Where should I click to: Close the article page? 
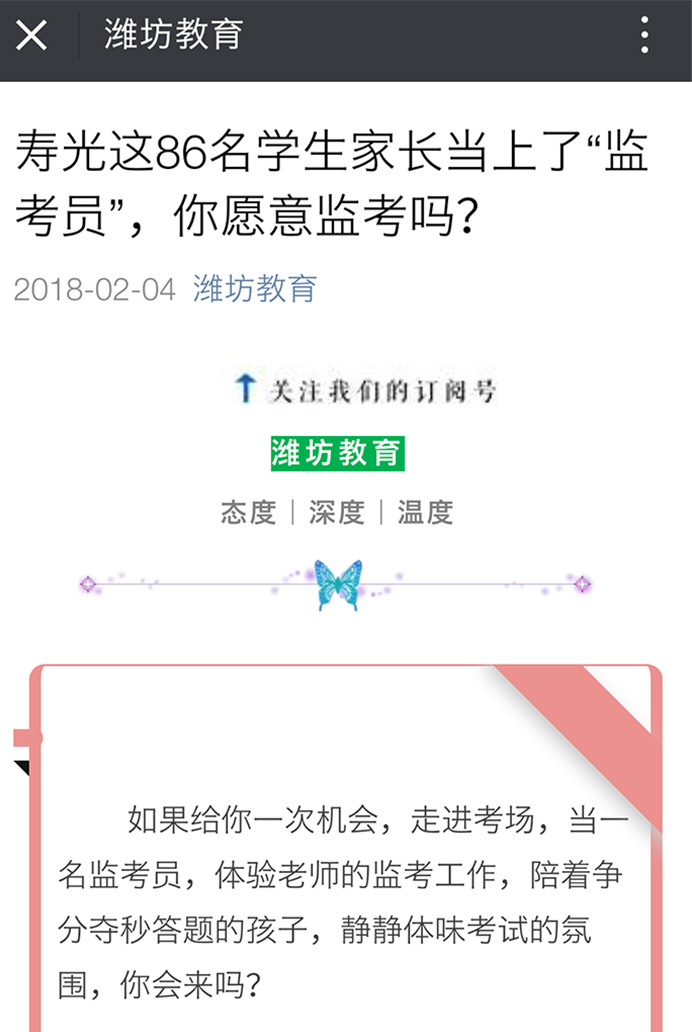click(32, 36)
